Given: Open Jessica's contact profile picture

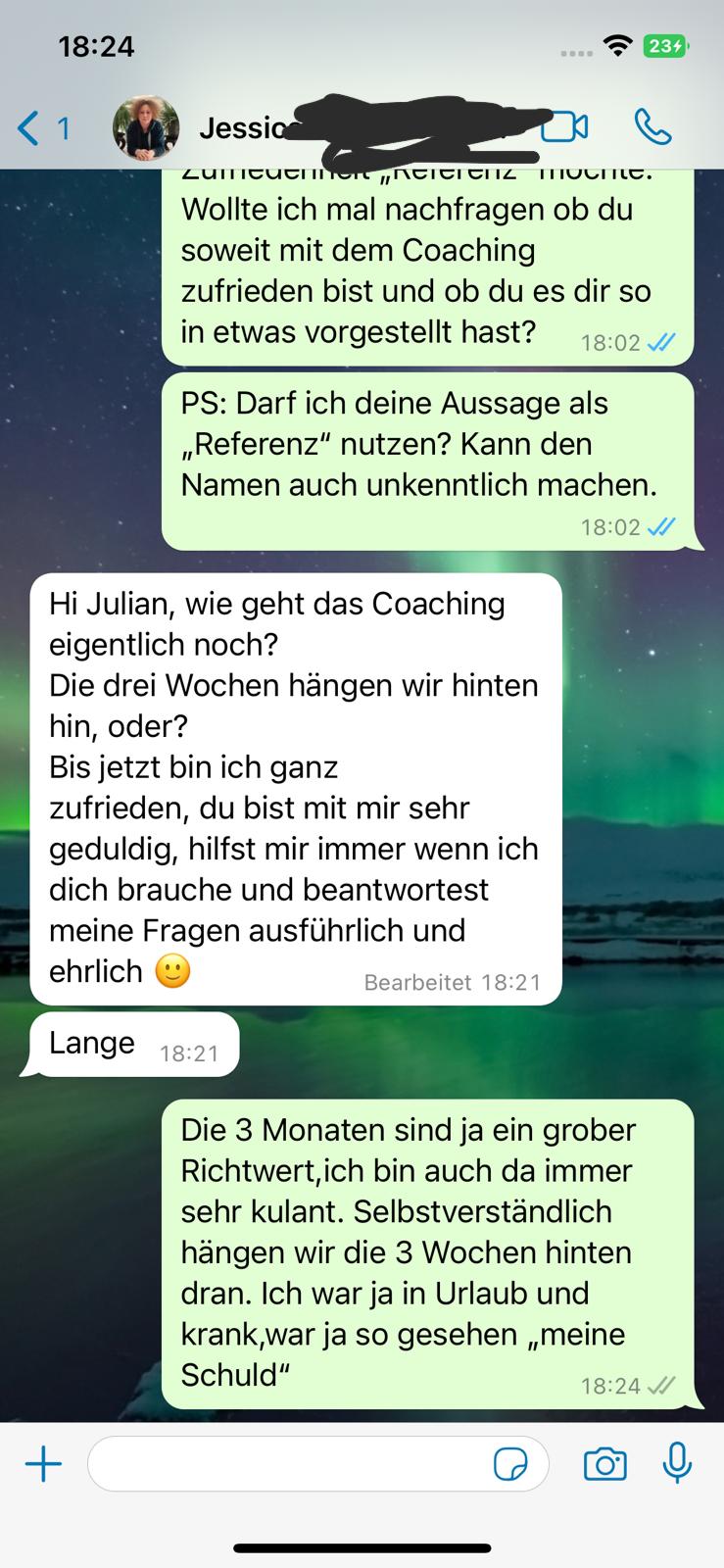Looking at the screenshot, I should 146,128.
